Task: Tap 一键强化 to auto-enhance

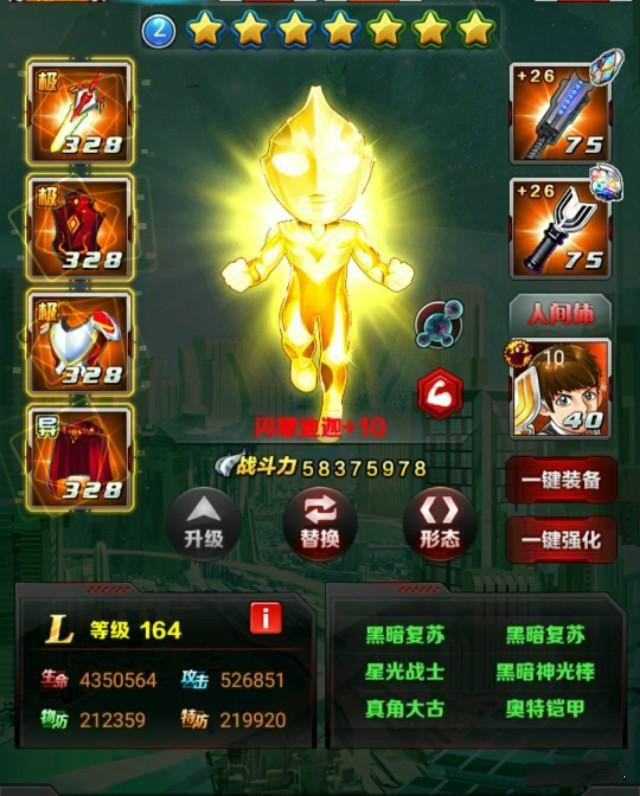Action: (560, 539)
